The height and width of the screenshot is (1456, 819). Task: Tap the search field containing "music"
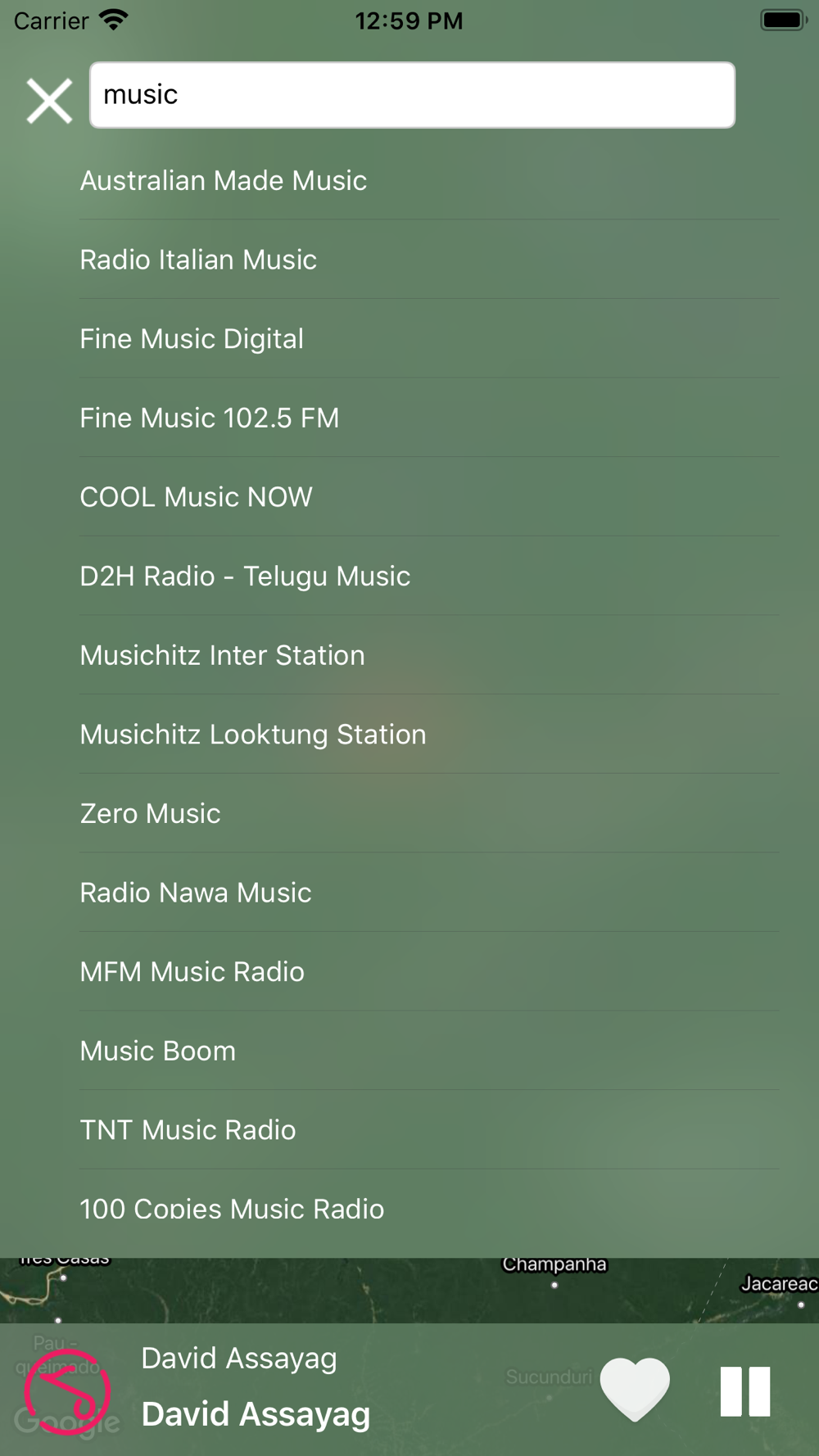[412, 95]
